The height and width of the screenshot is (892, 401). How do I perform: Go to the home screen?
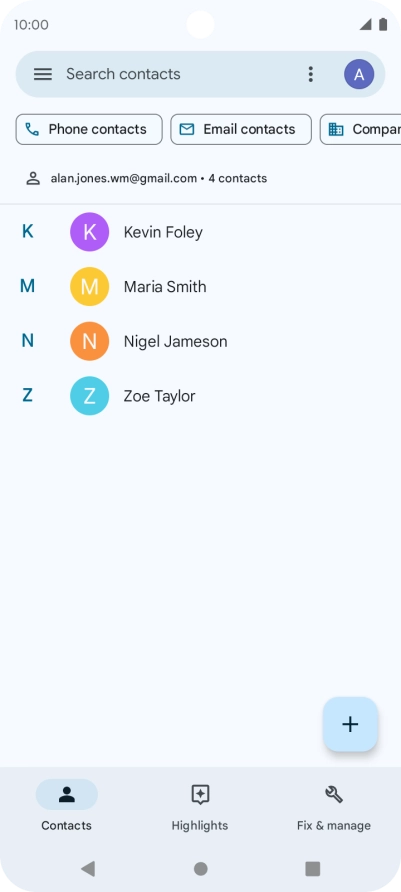click(x=200, y=869)
